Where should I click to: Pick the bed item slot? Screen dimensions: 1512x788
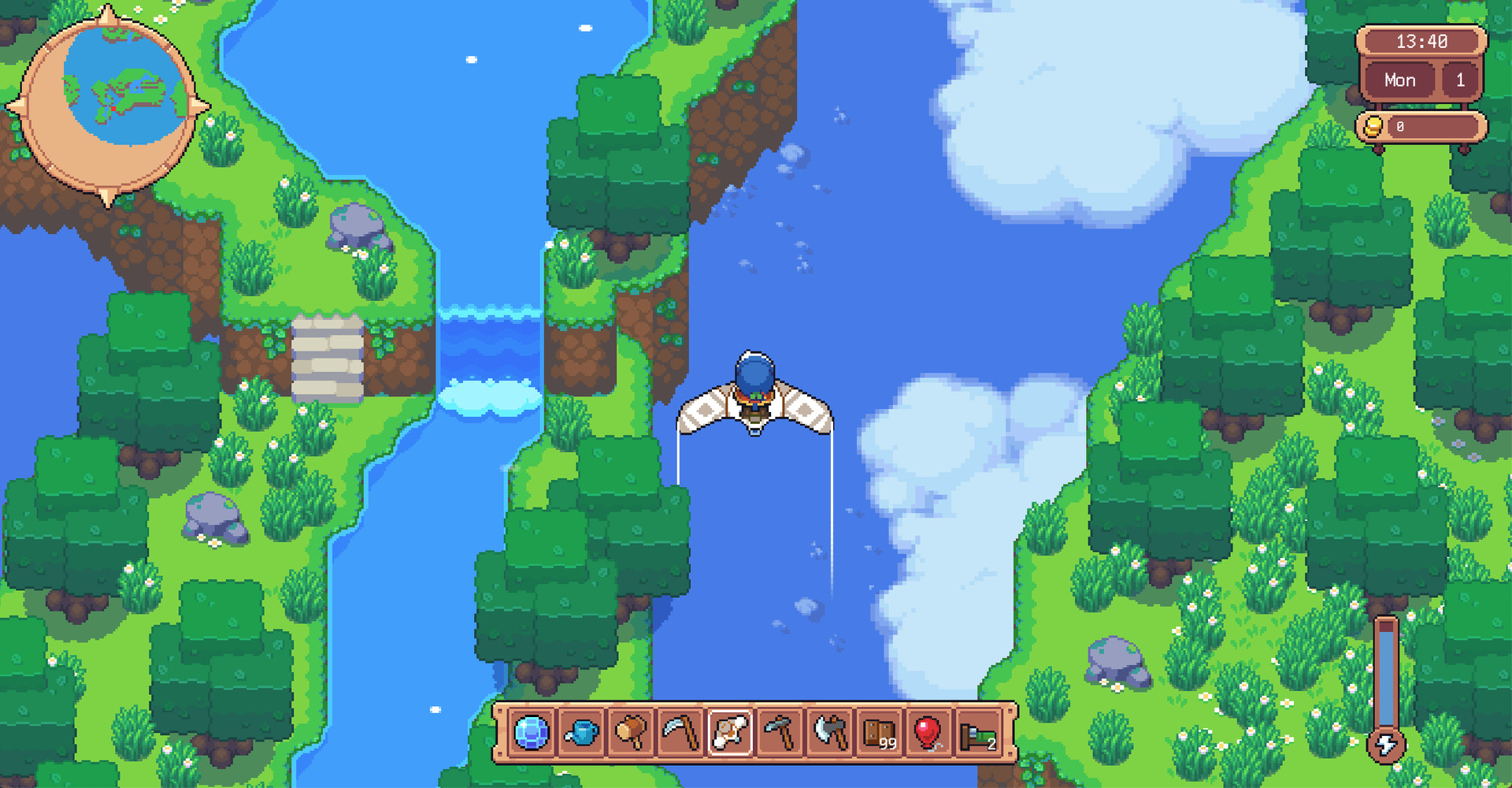click(978, 733)
